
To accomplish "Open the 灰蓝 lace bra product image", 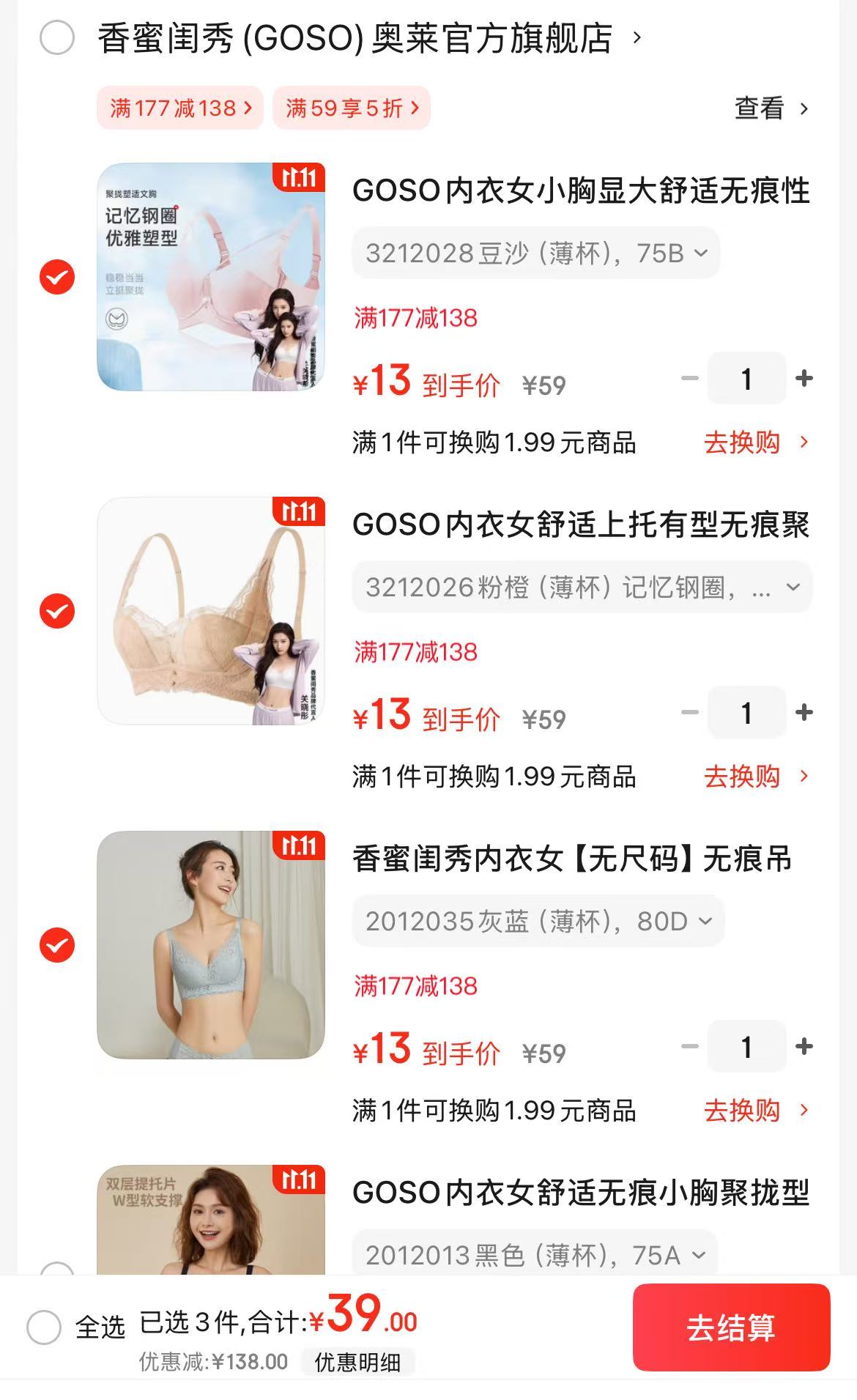I will coord(211,945).
